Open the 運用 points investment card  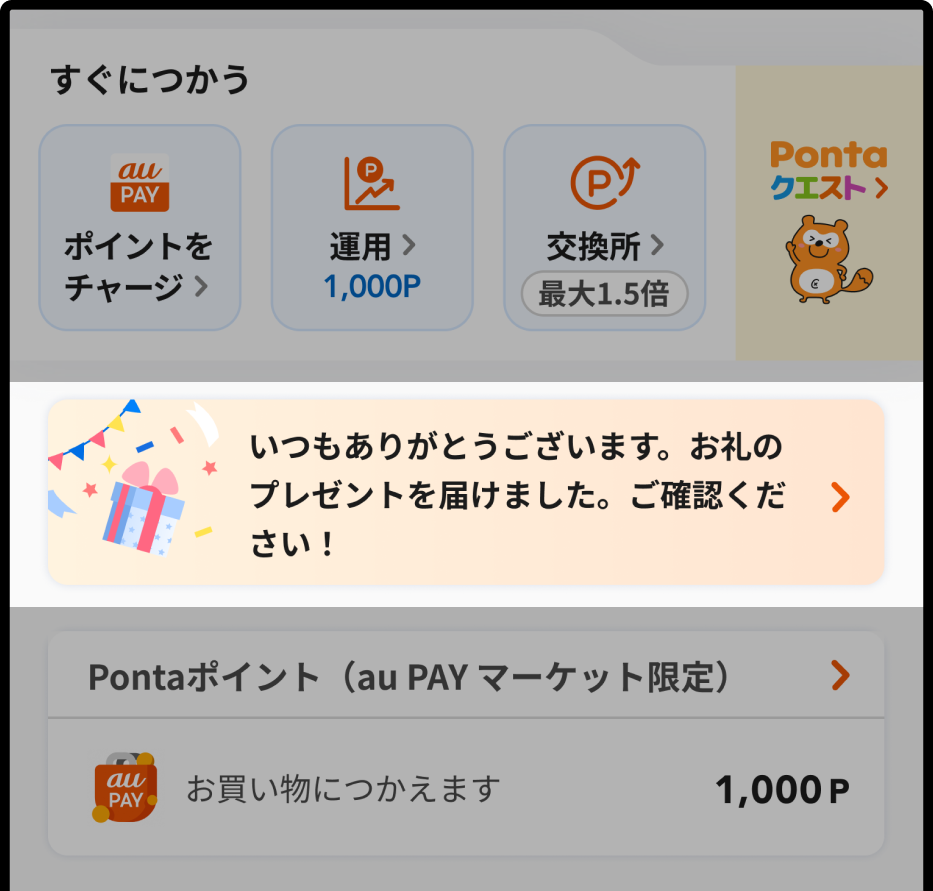point(372,228)
